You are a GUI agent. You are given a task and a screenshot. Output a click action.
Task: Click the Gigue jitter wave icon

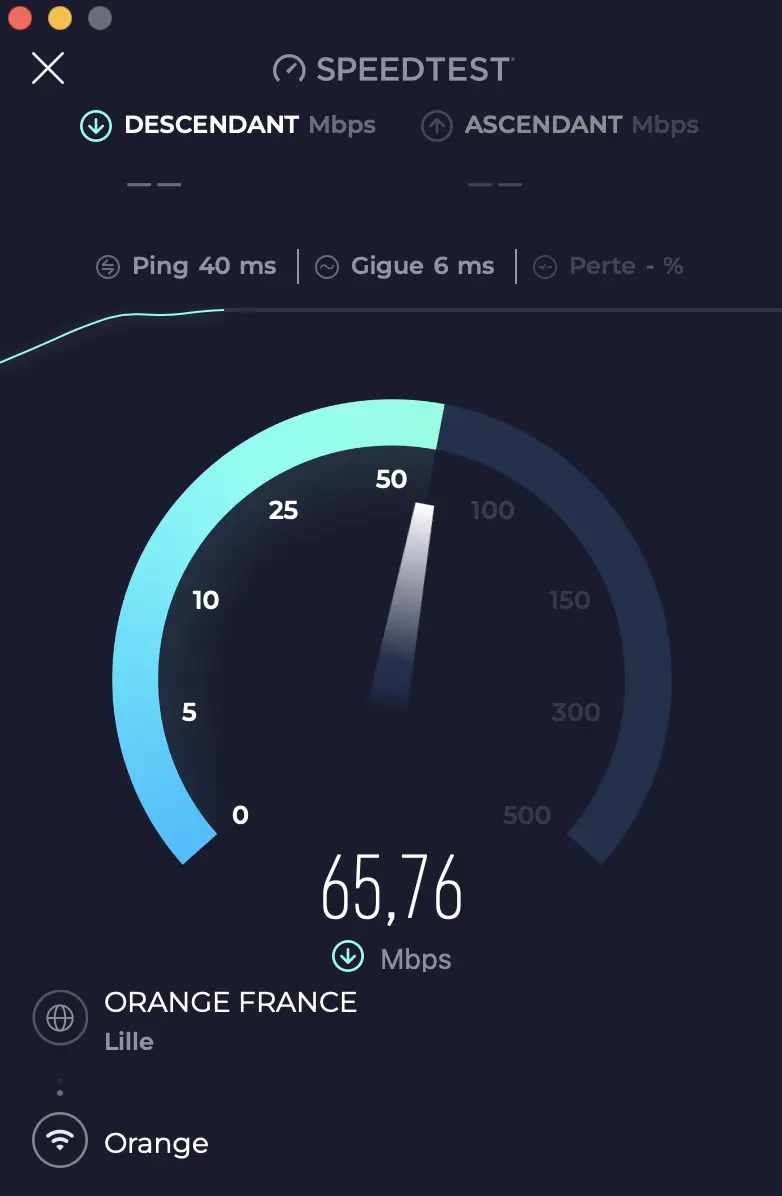325,266
